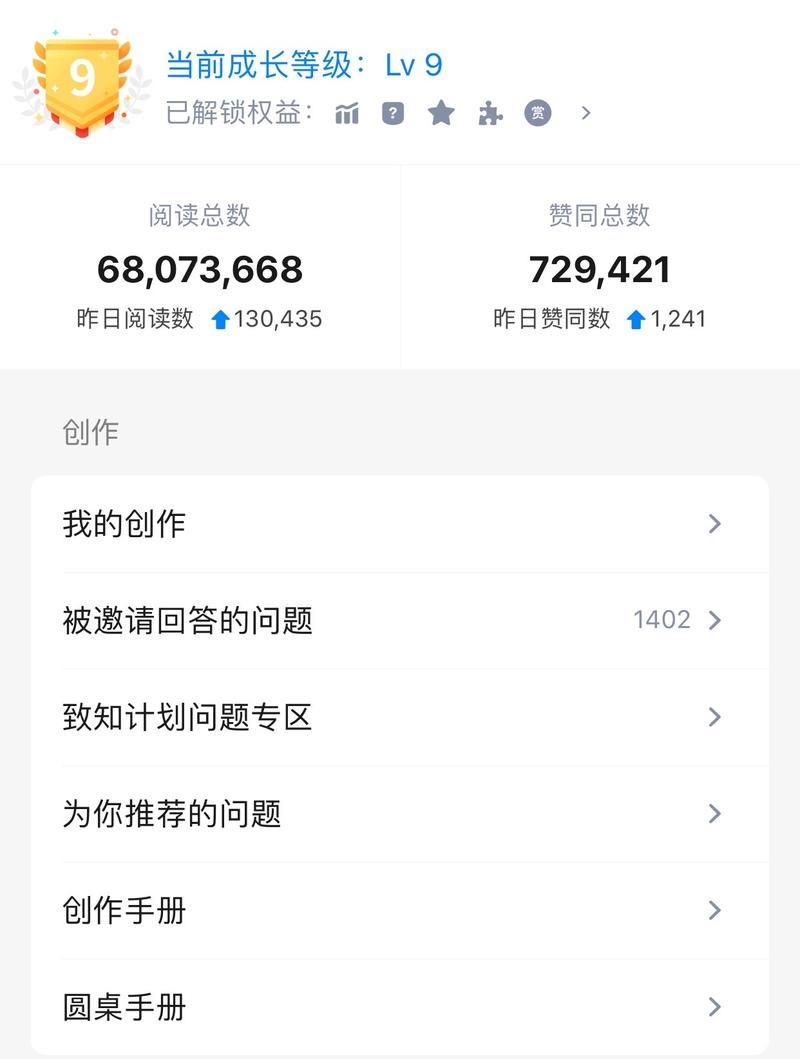Click the 被邀请回答的问题 text link
800x1059 pixels.
[186, 620]
